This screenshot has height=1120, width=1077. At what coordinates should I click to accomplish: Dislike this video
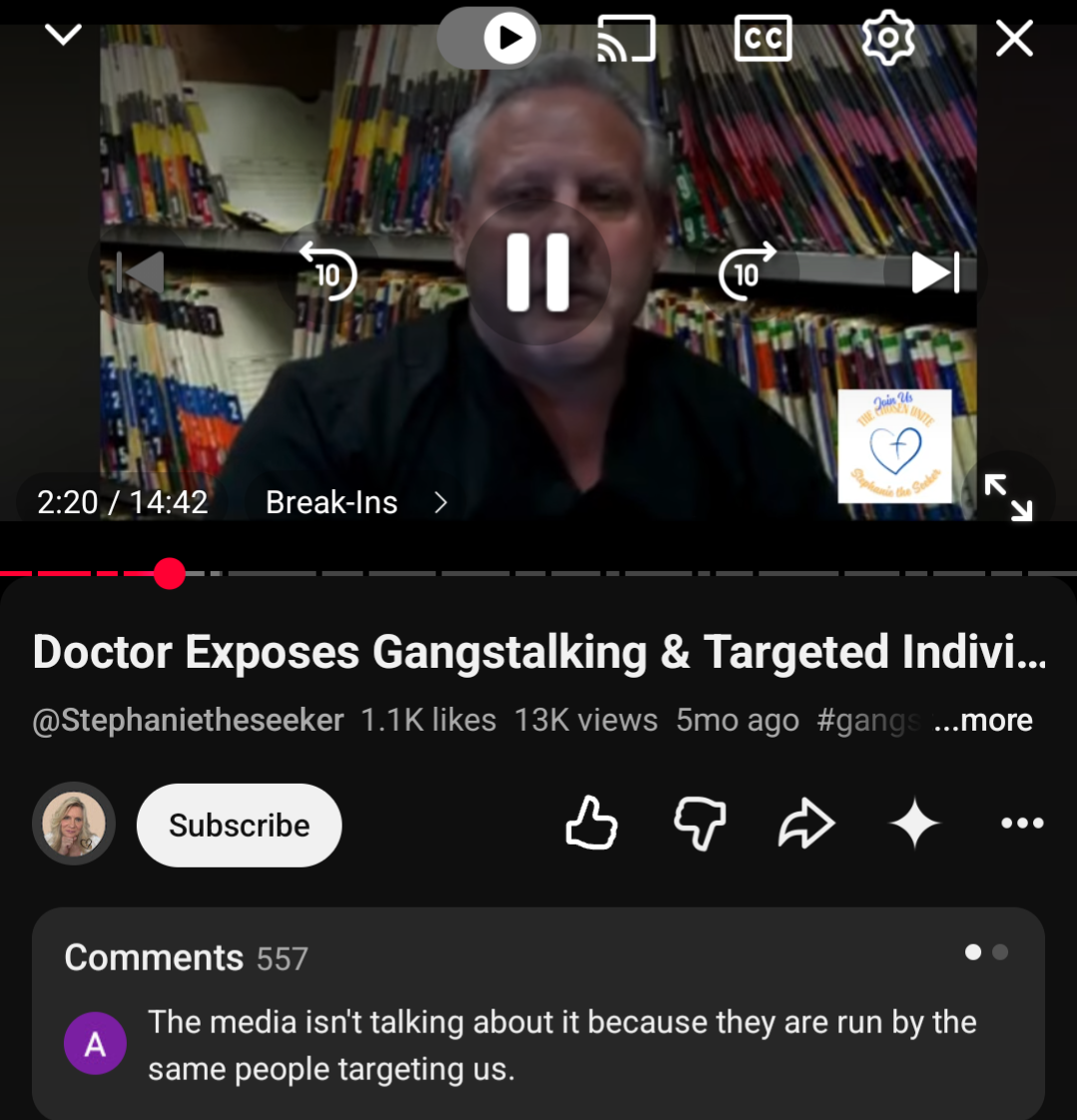click(x=700, y=824)
